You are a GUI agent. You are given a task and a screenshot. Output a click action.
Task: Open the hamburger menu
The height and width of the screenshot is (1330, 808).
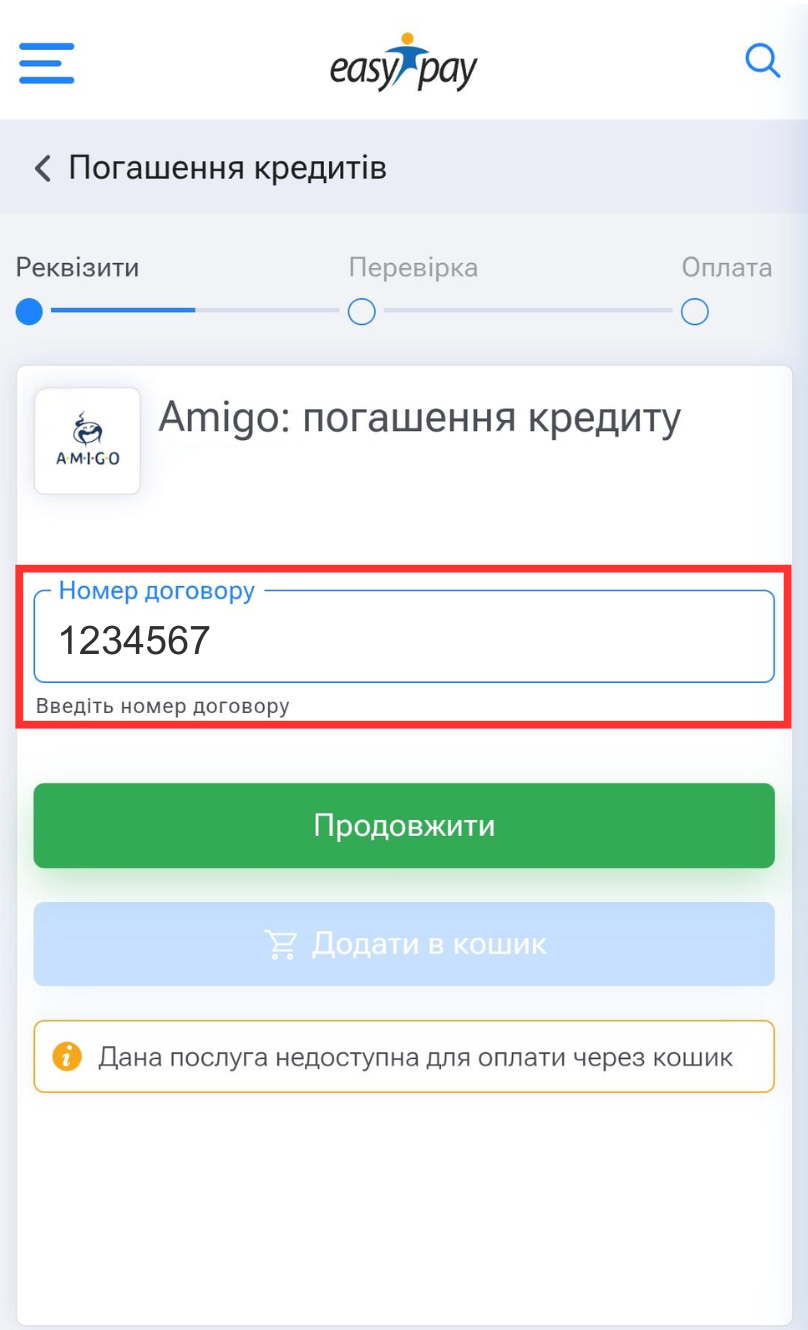[x=46, y=63]
